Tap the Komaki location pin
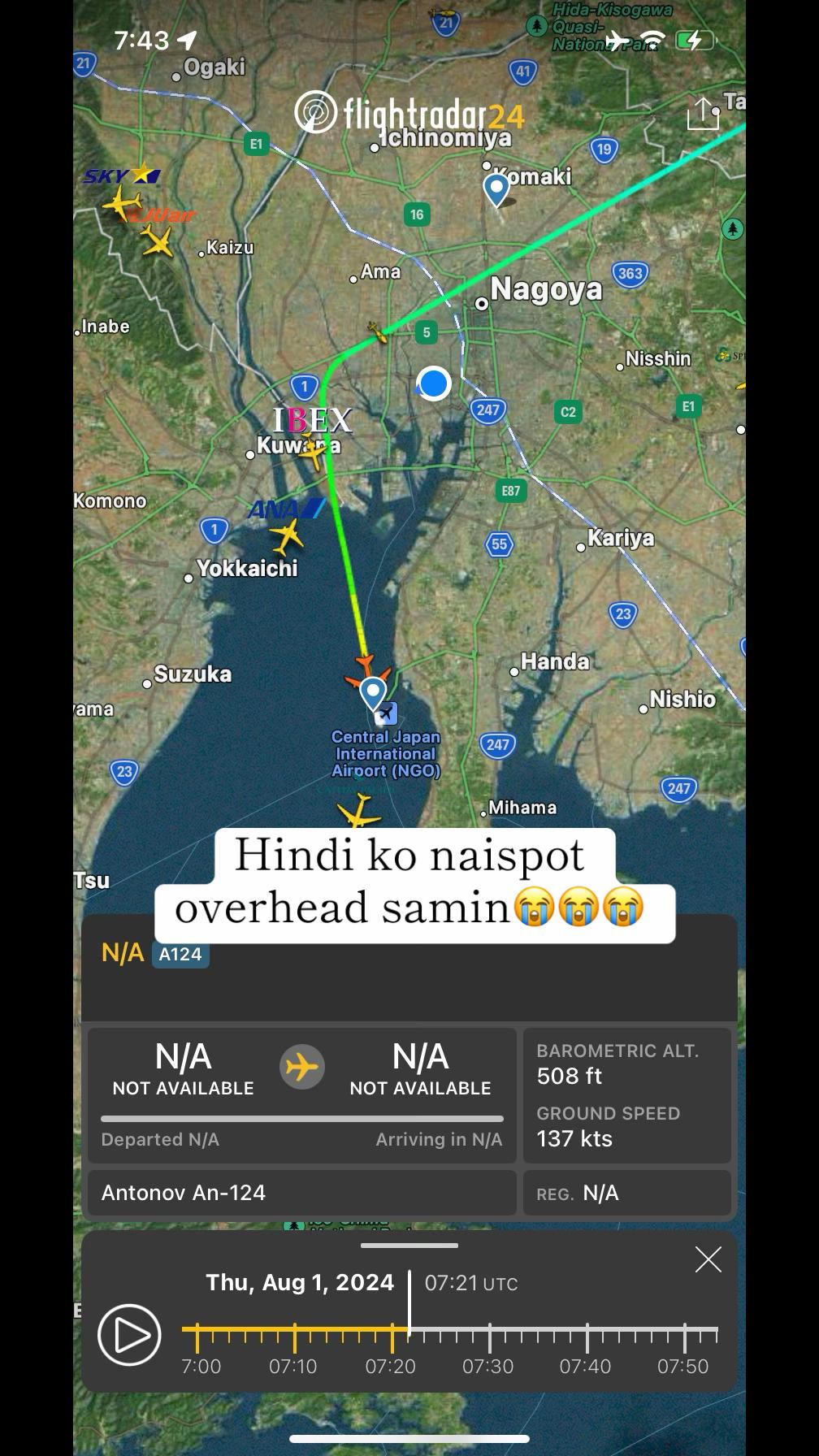Screen dimensions: 819x1456 pyautogui.click(x=496, y=190)
